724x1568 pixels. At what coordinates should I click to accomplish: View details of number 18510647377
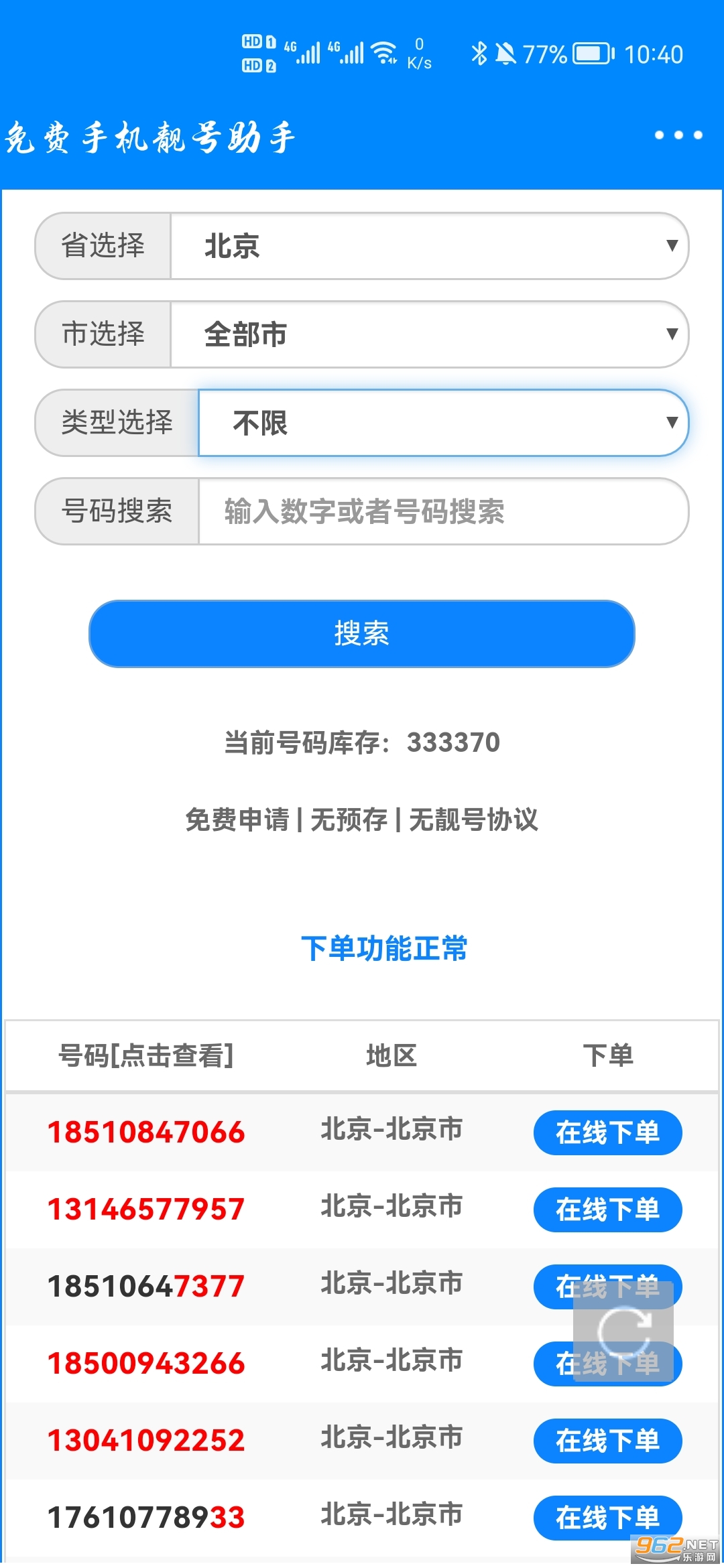pyautogui.click(x=146, y=1287)
